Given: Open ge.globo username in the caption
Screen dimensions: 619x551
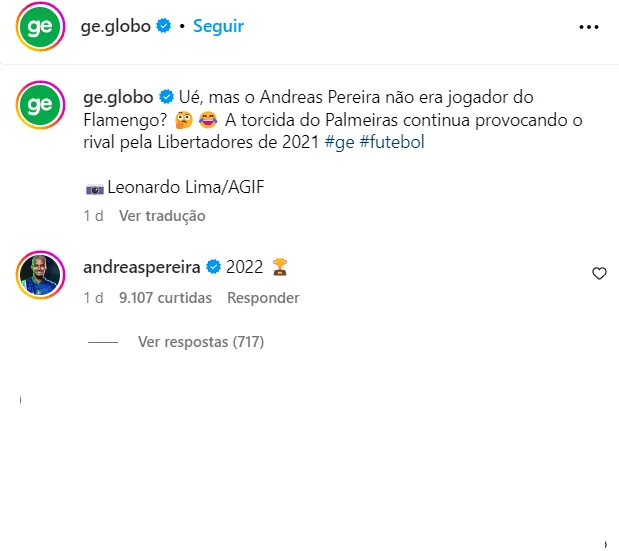Looking at the screenshot, I should tap(116, 97).
